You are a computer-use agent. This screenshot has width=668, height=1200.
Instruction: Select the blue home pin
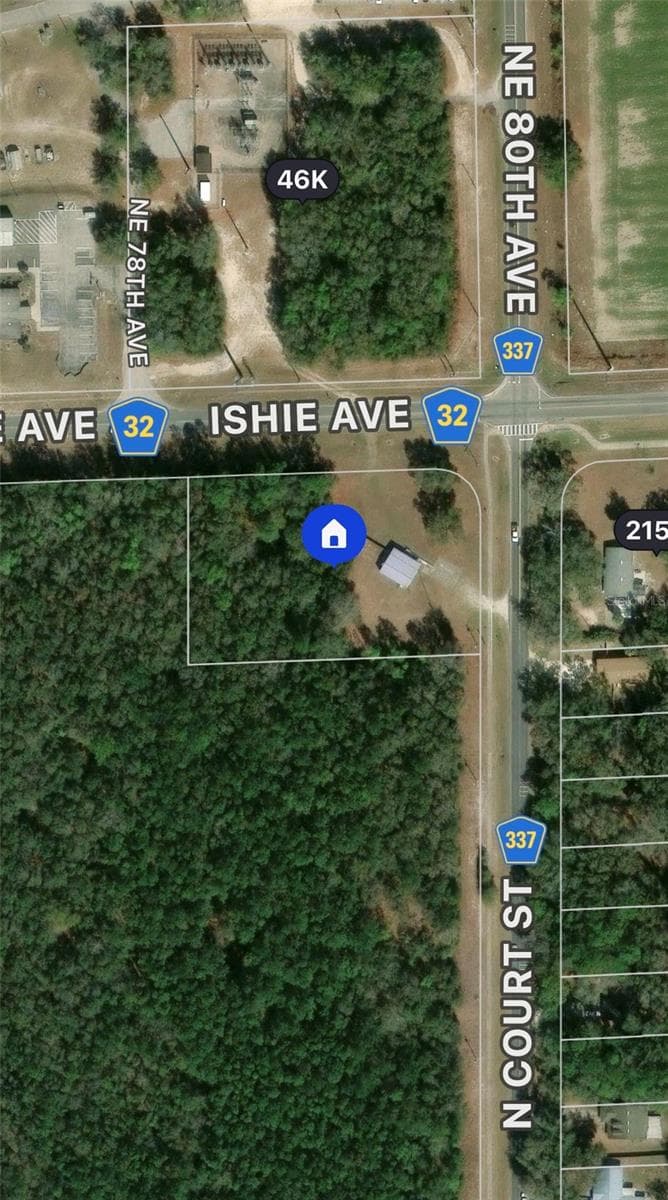tap(334, 535)
